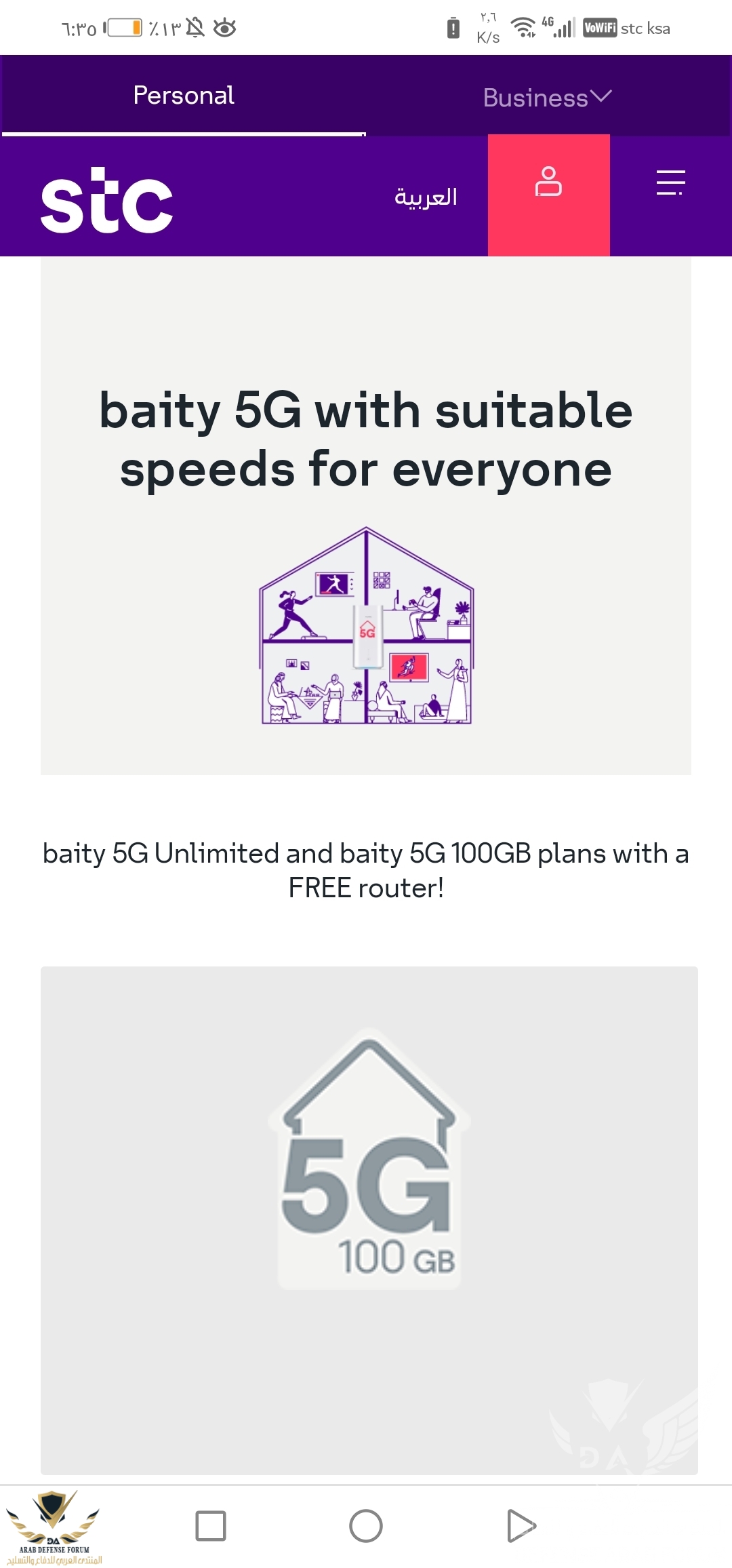Expand the Business dropdown
Screen dimensions: 732x1568
pyautogui.click(x=547, y=98)
